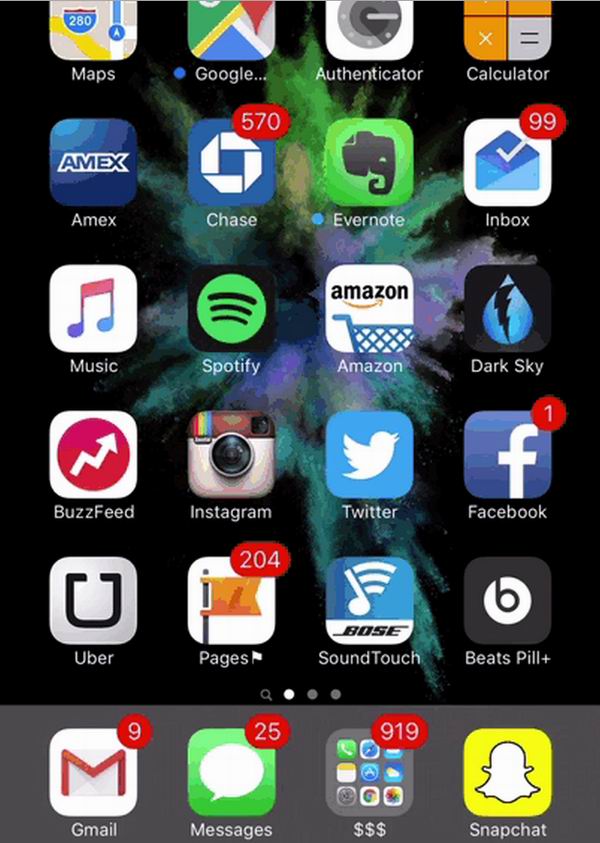Open the Beats Pill+ app

tap(507, 600)
